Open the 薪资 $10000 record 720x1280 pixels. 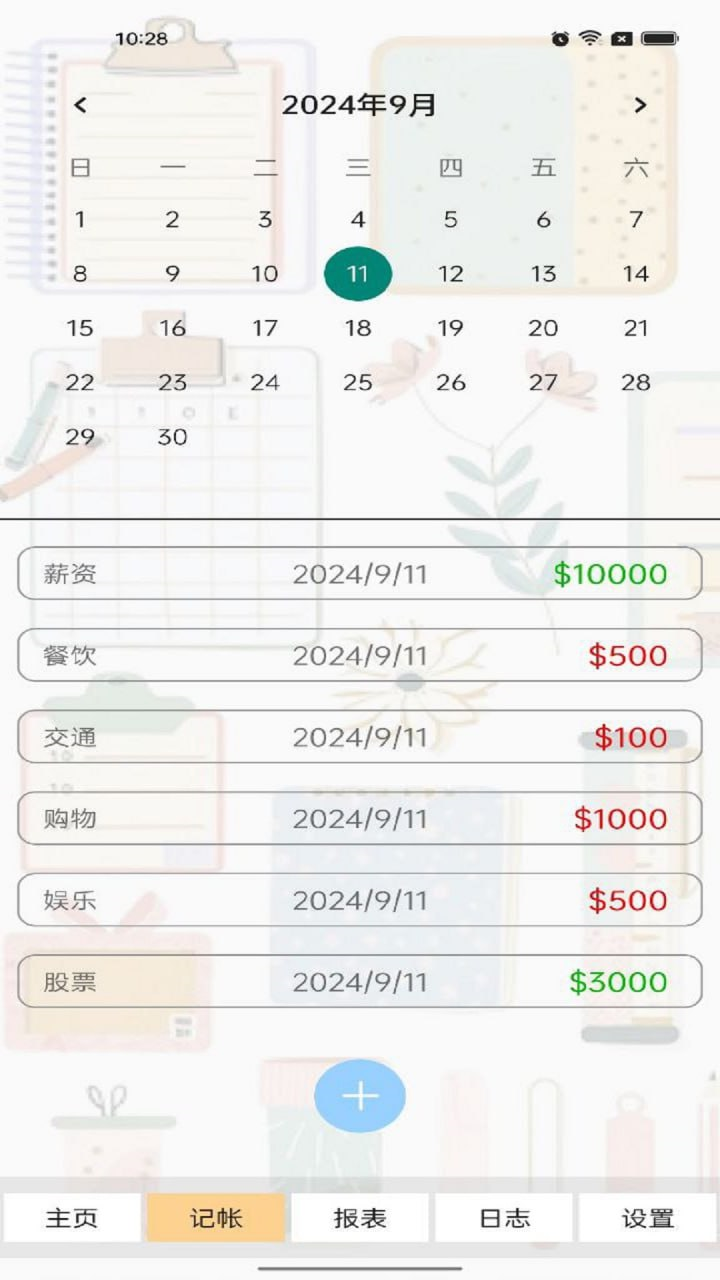[360, 574]
